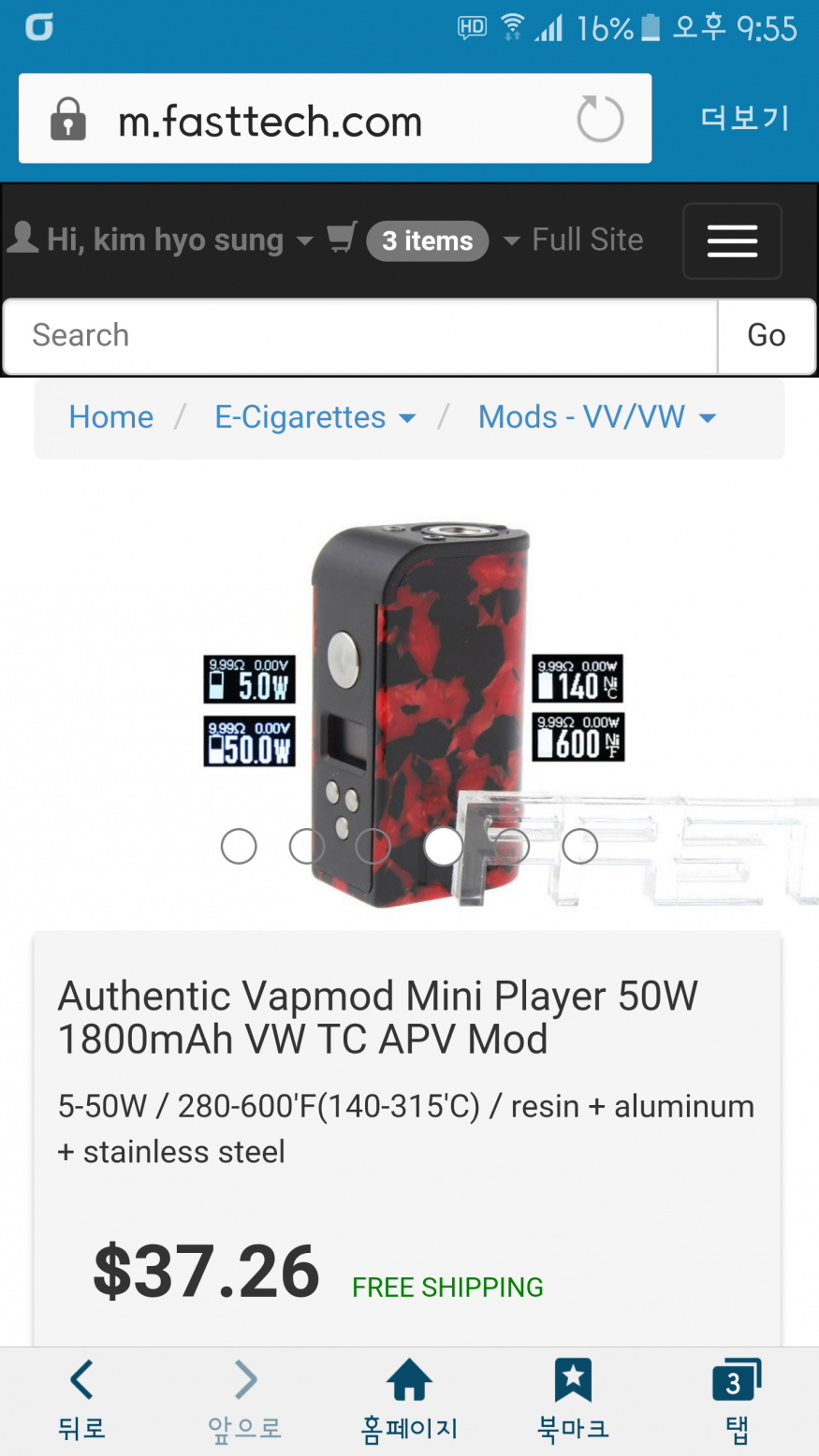This screenshot has height=1456, width=819.
Task: Open the cart with 3 items
Action: click(426, 240)
